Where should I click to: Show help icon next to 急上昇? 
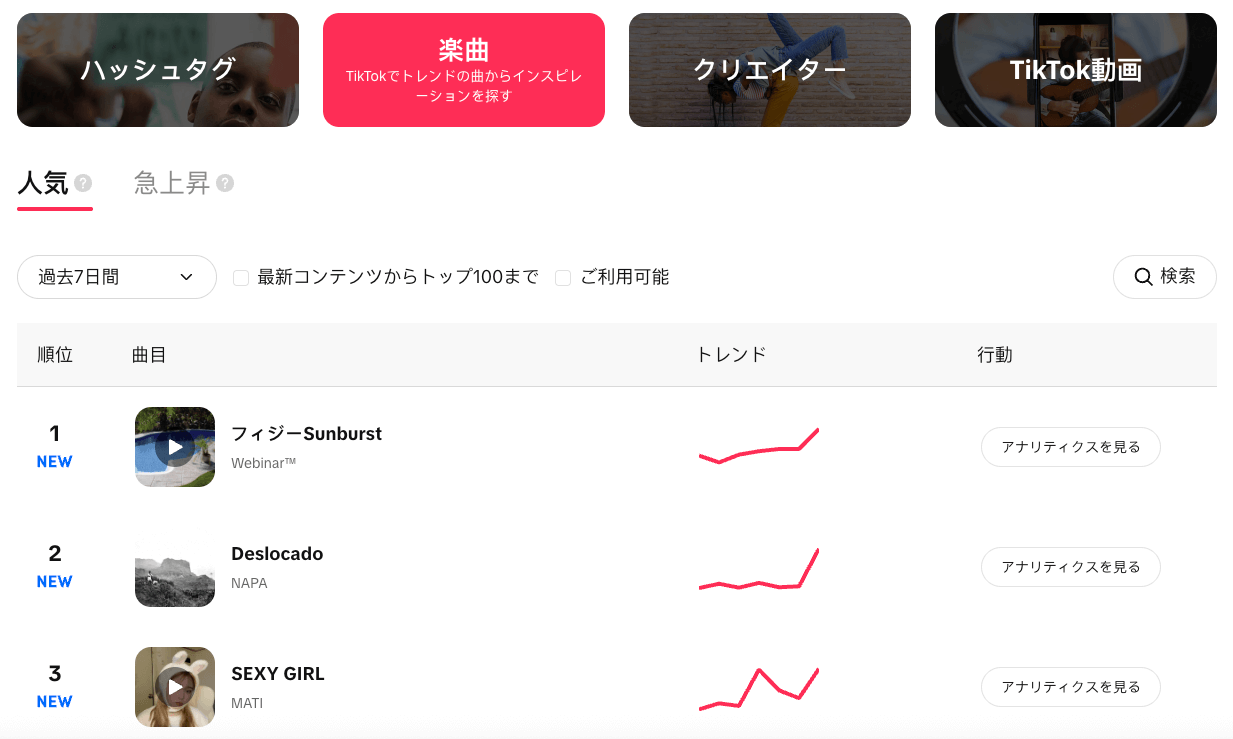pos(225,183)
